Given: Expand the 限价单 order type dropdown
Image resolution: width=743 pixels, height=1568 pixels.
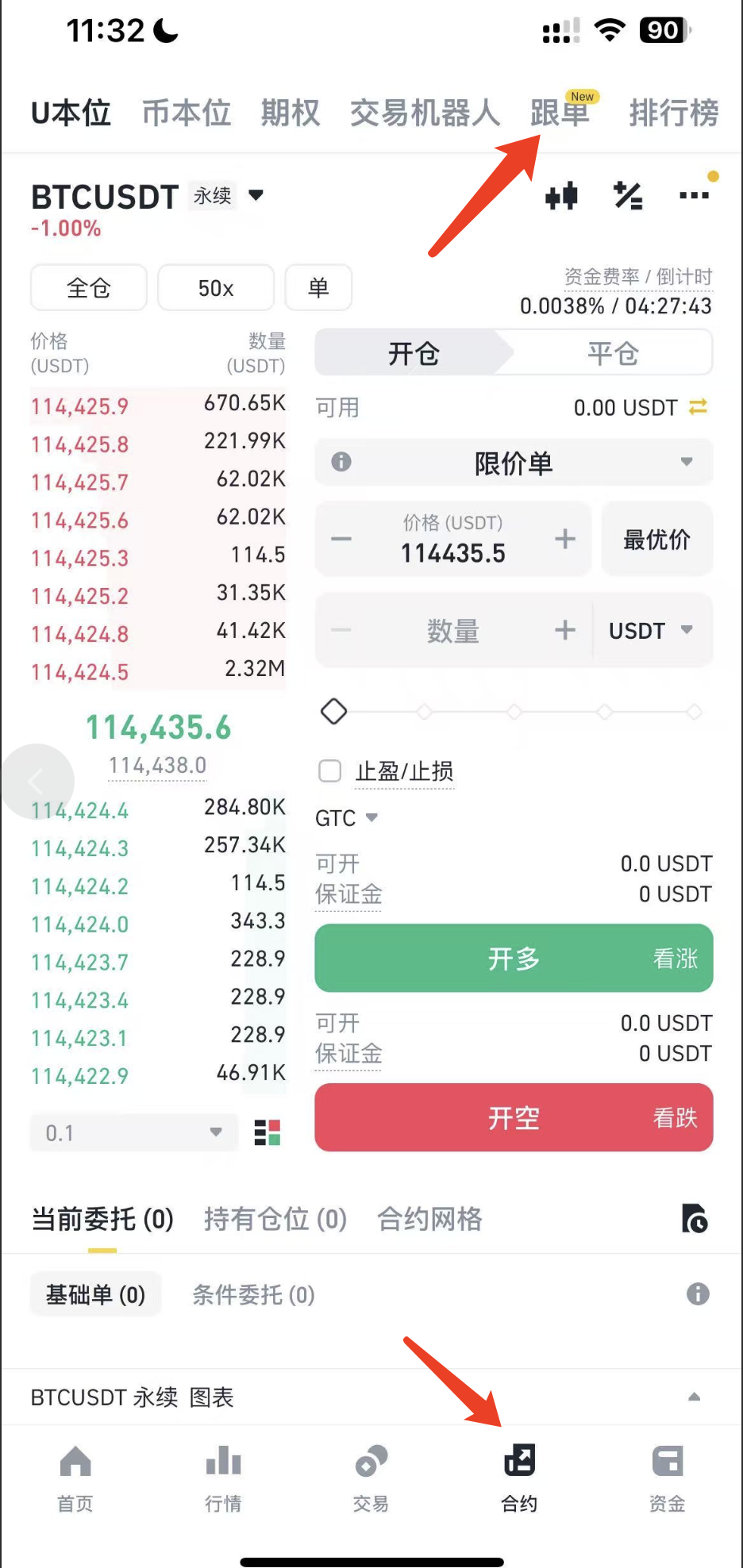Looking at the screenshot, I should pos(514,463).
